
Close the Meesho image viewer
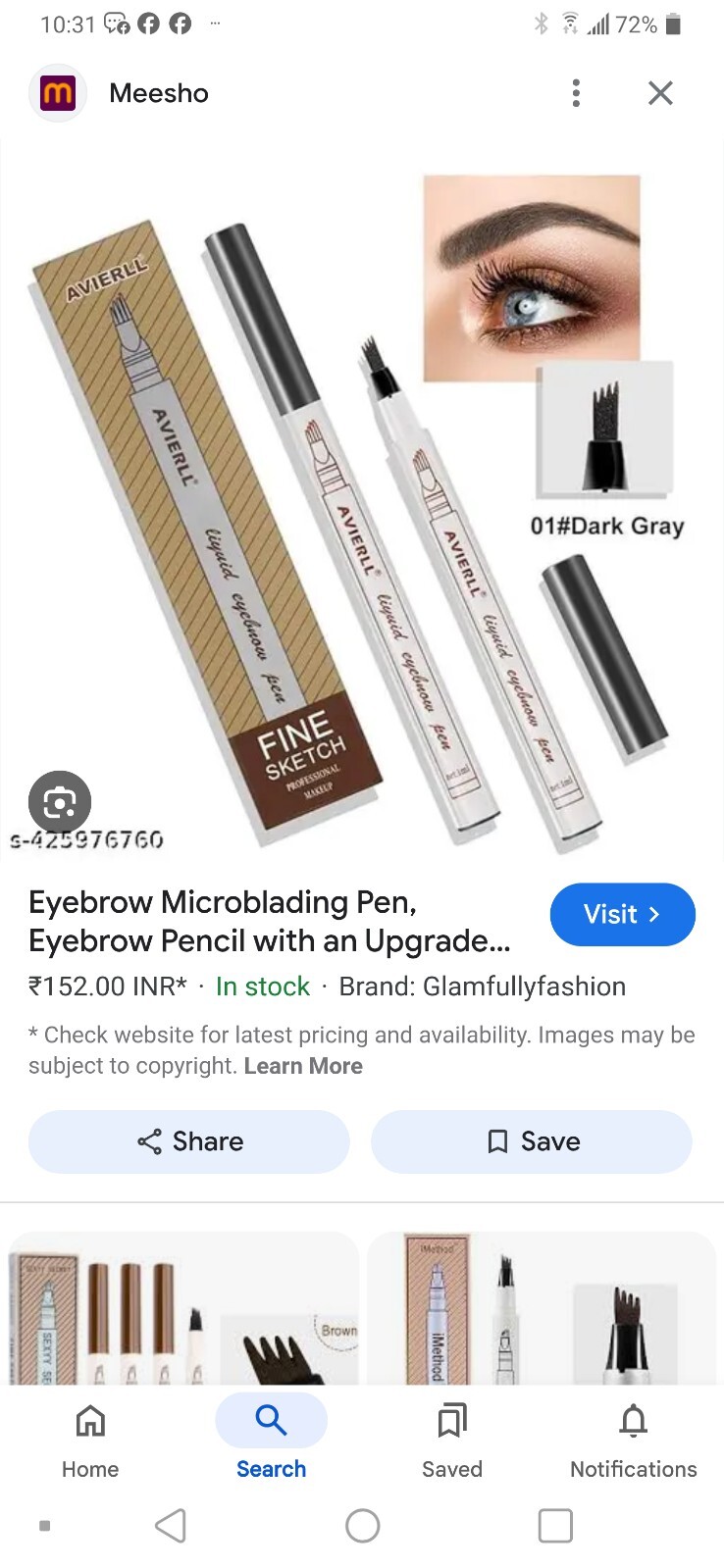point(660,93)
